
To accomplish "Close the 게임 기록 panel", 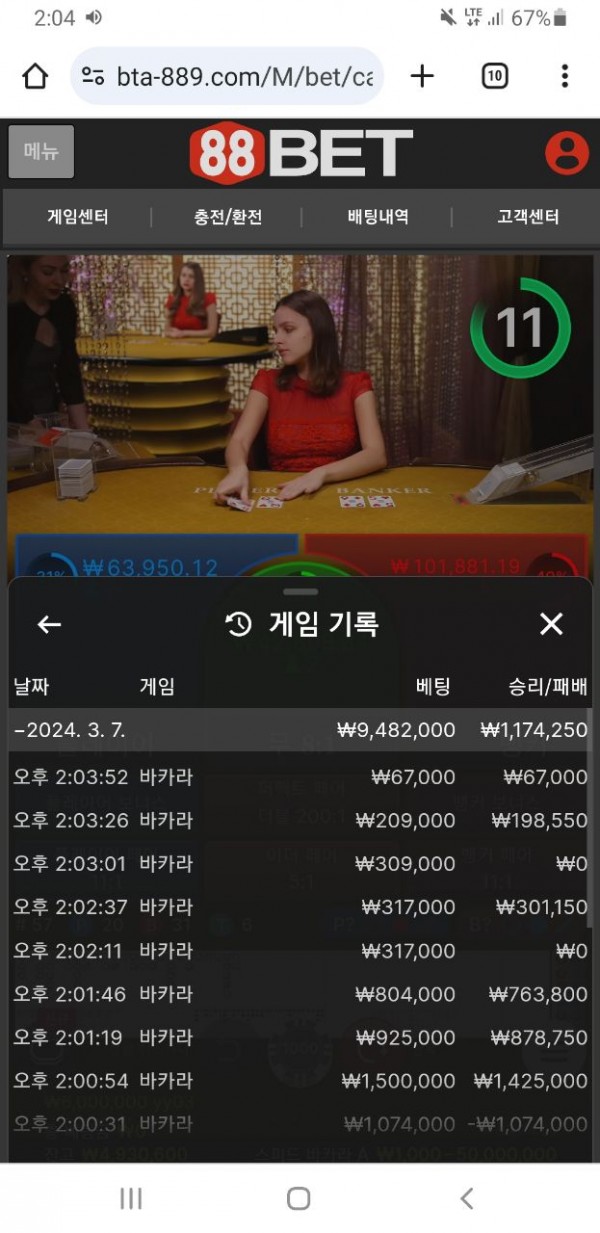I will (x=551, y=625).
